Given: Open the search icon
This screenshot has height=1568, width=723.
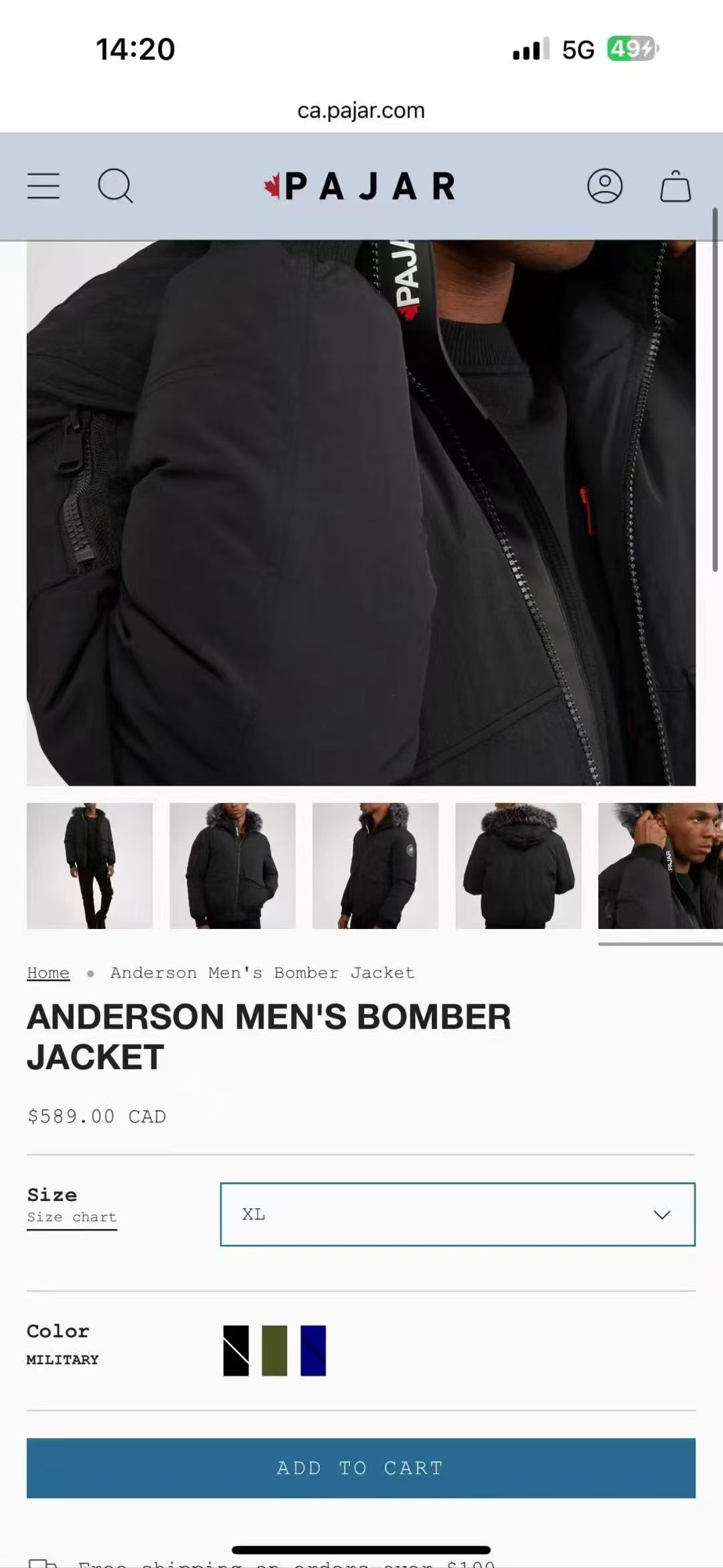Looking at the screenshot, I should click(x=115, y=186).
